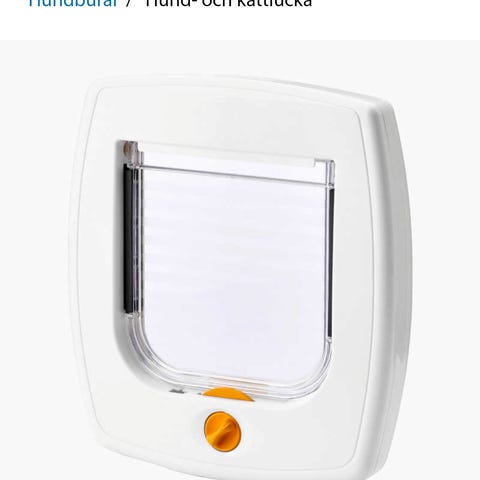Viewport: 480px width, 480px height.
Task: Enlarge the white cat flap product image
Action: pyautogui.click(x=240, y=260)
